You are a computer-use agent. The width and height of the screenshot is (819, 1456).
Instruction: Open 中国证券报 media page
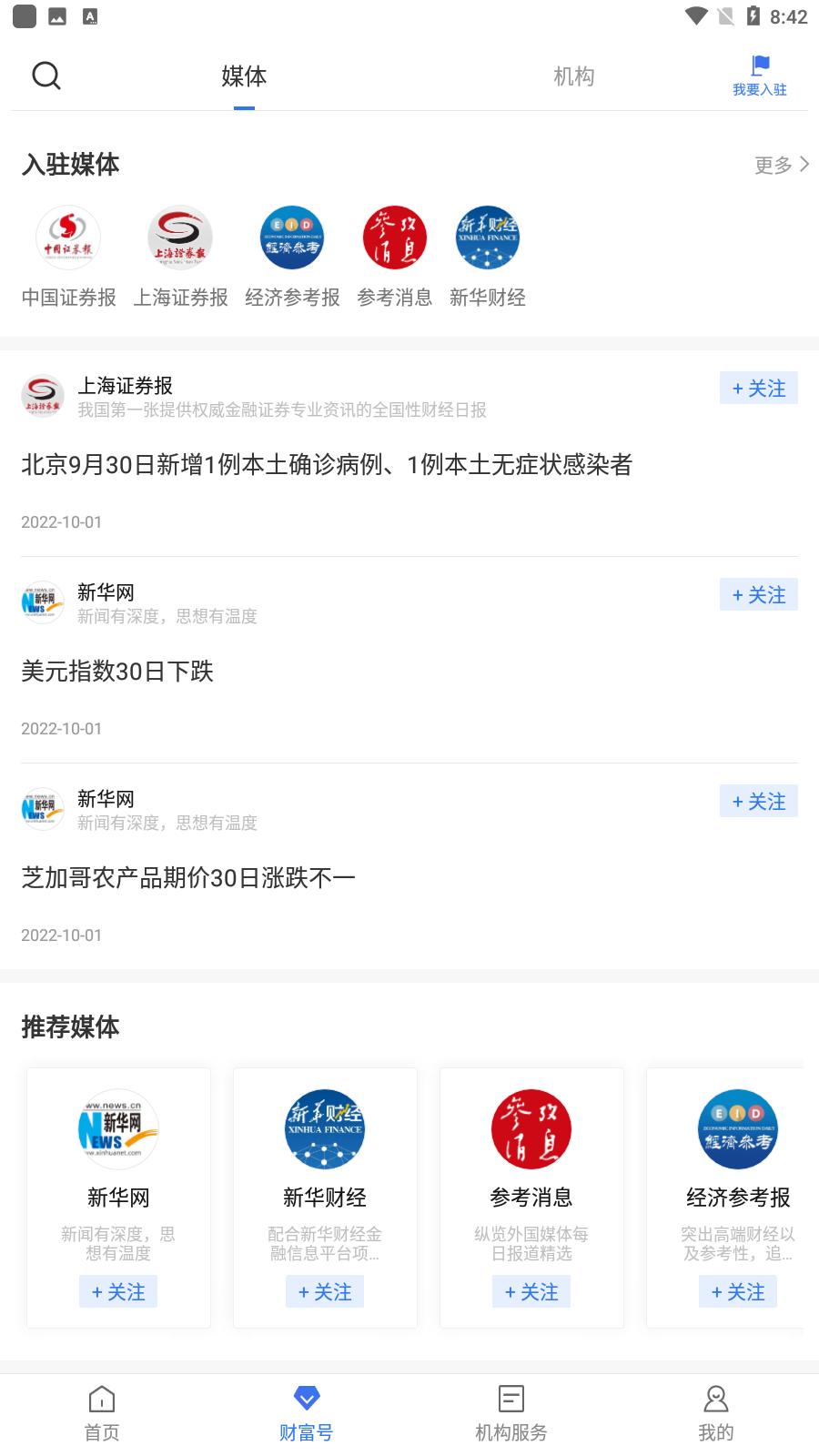point(69,257)
